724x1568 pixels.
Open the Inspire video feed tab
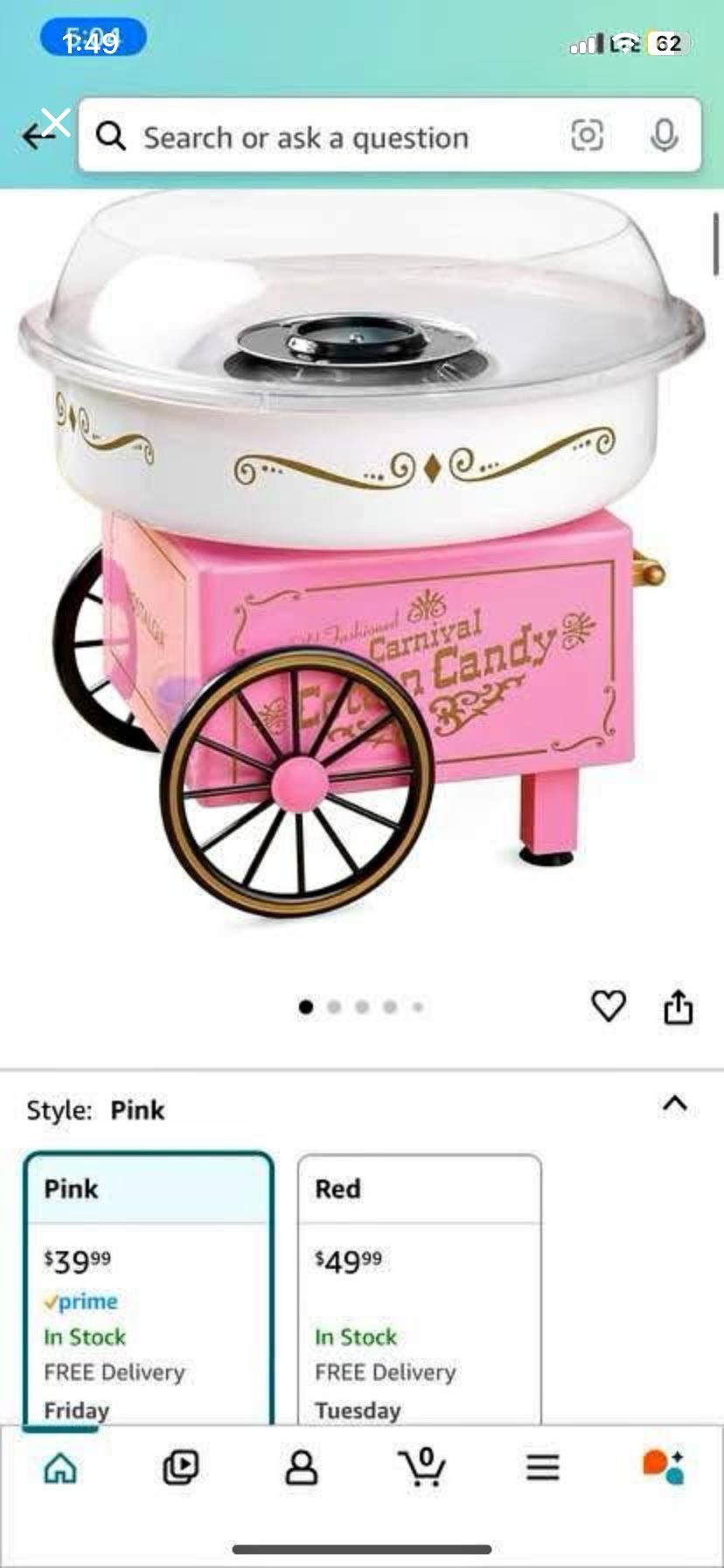181,1467
